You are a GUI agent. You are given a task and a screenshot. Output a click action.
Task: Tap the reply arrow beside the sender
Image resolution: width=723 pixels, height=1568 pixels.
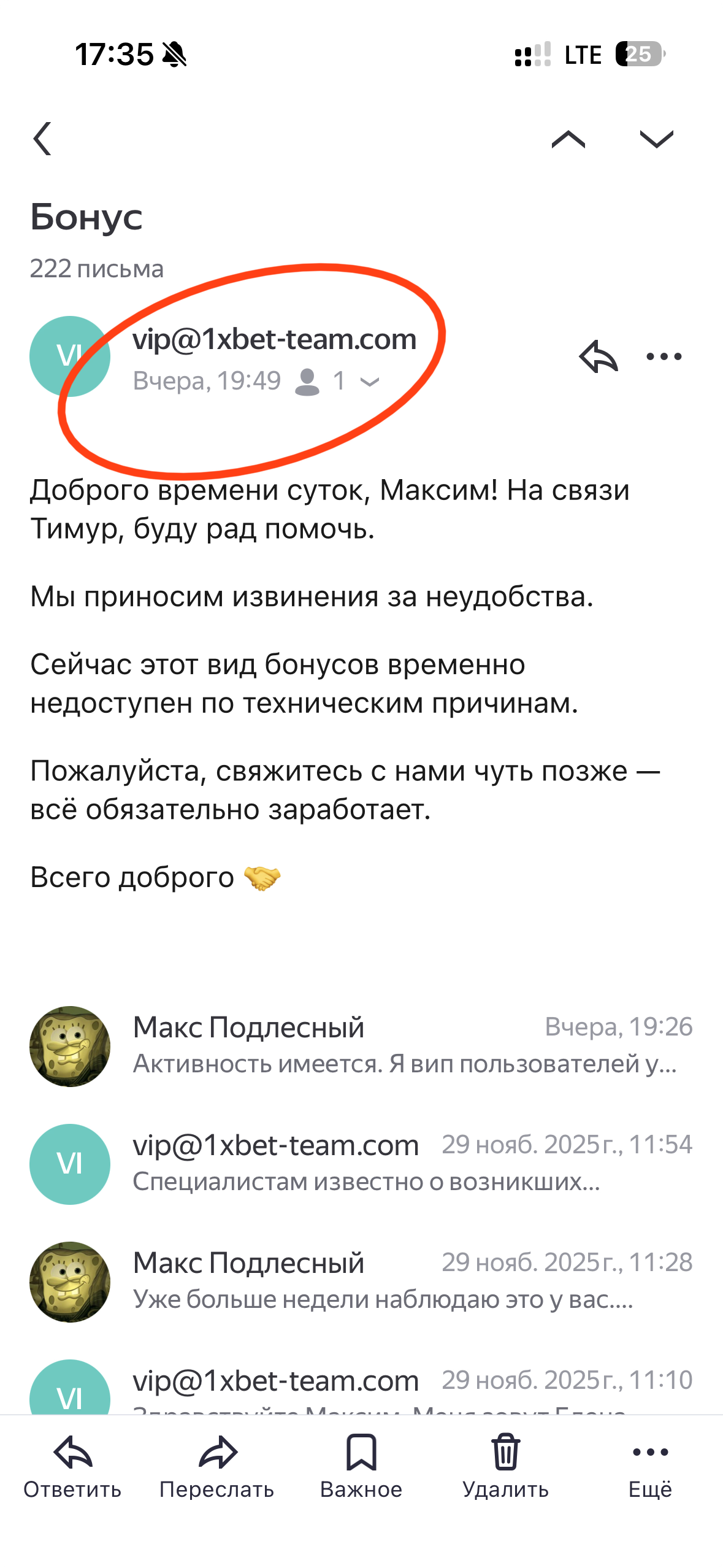[x=598, y=356]
